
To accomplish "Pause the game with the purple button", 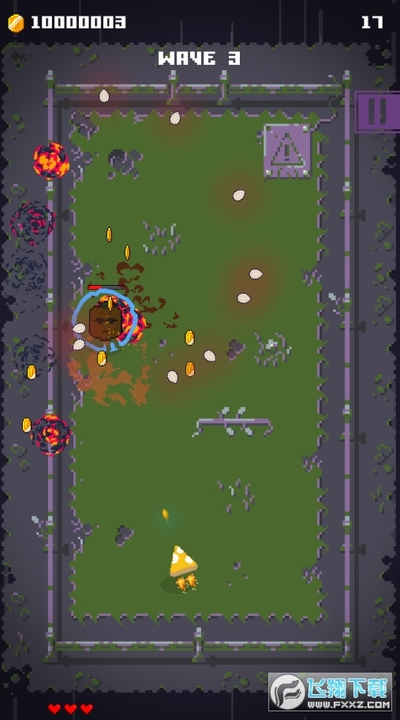I will coord(378,112).
